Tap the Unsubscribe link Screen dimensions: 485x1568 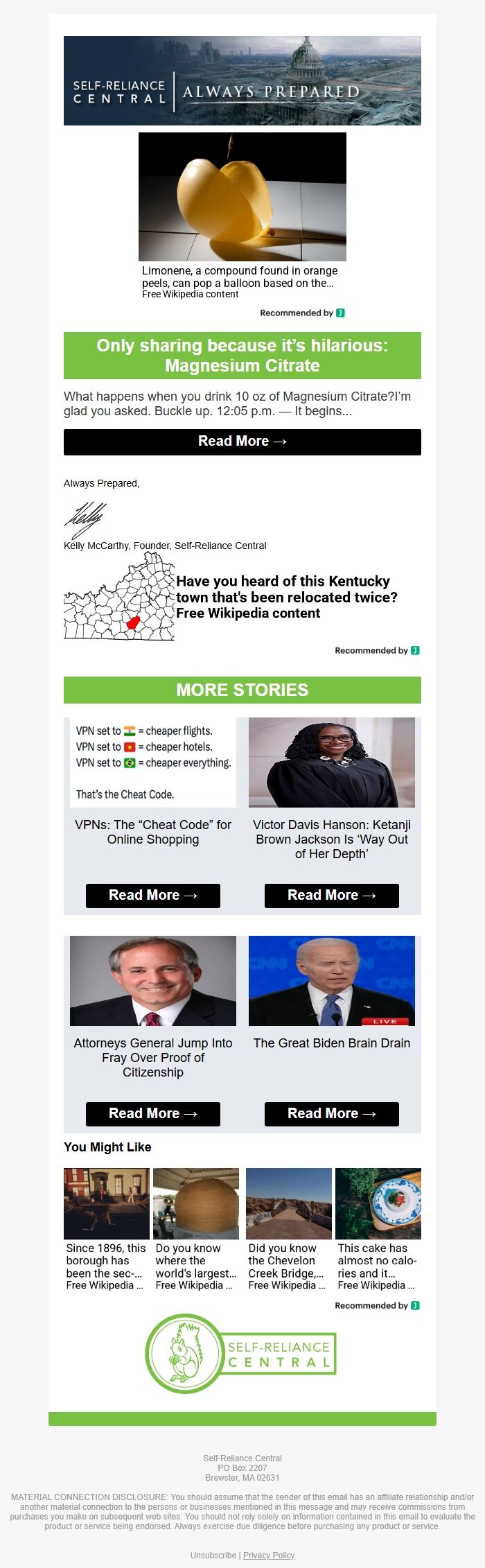(213, 1555)
